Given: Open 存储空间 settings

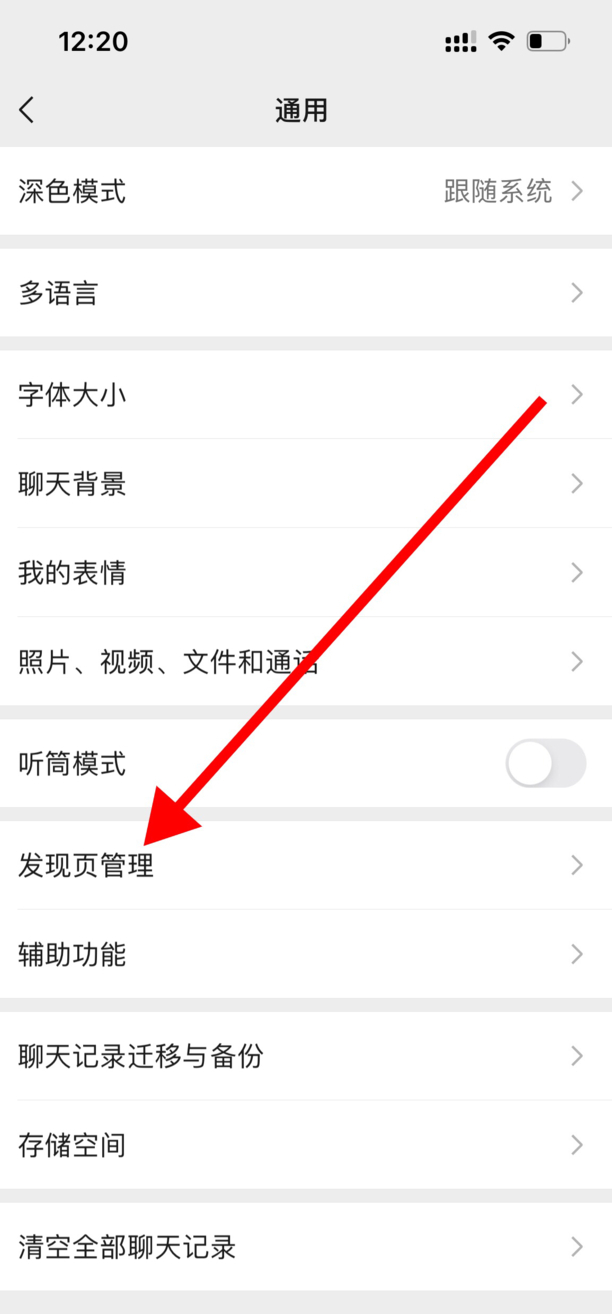Looking at the screenshot, I should pos(306,1145).
